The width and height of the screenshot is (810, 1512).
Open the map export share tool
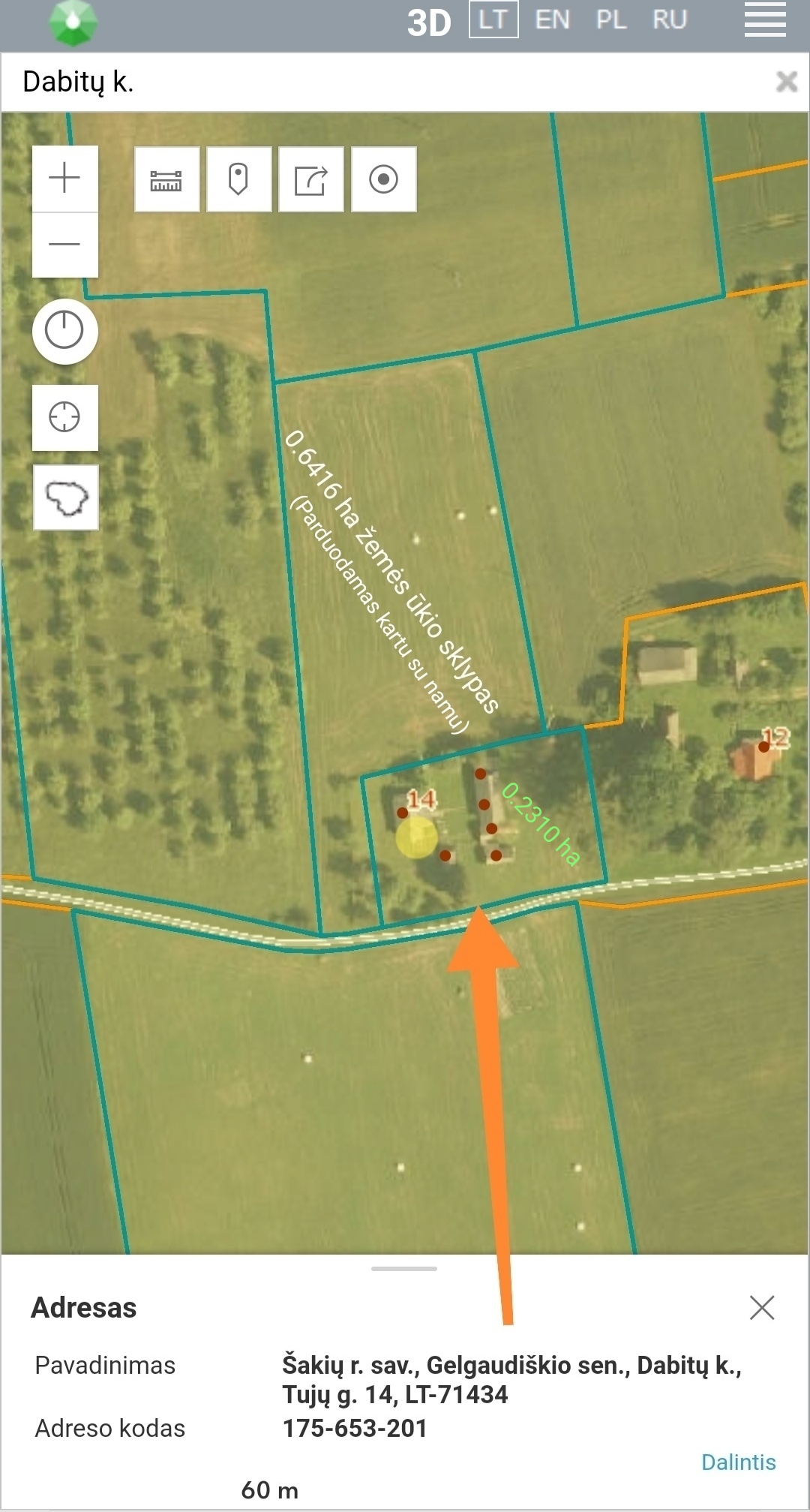click(310, 179)
